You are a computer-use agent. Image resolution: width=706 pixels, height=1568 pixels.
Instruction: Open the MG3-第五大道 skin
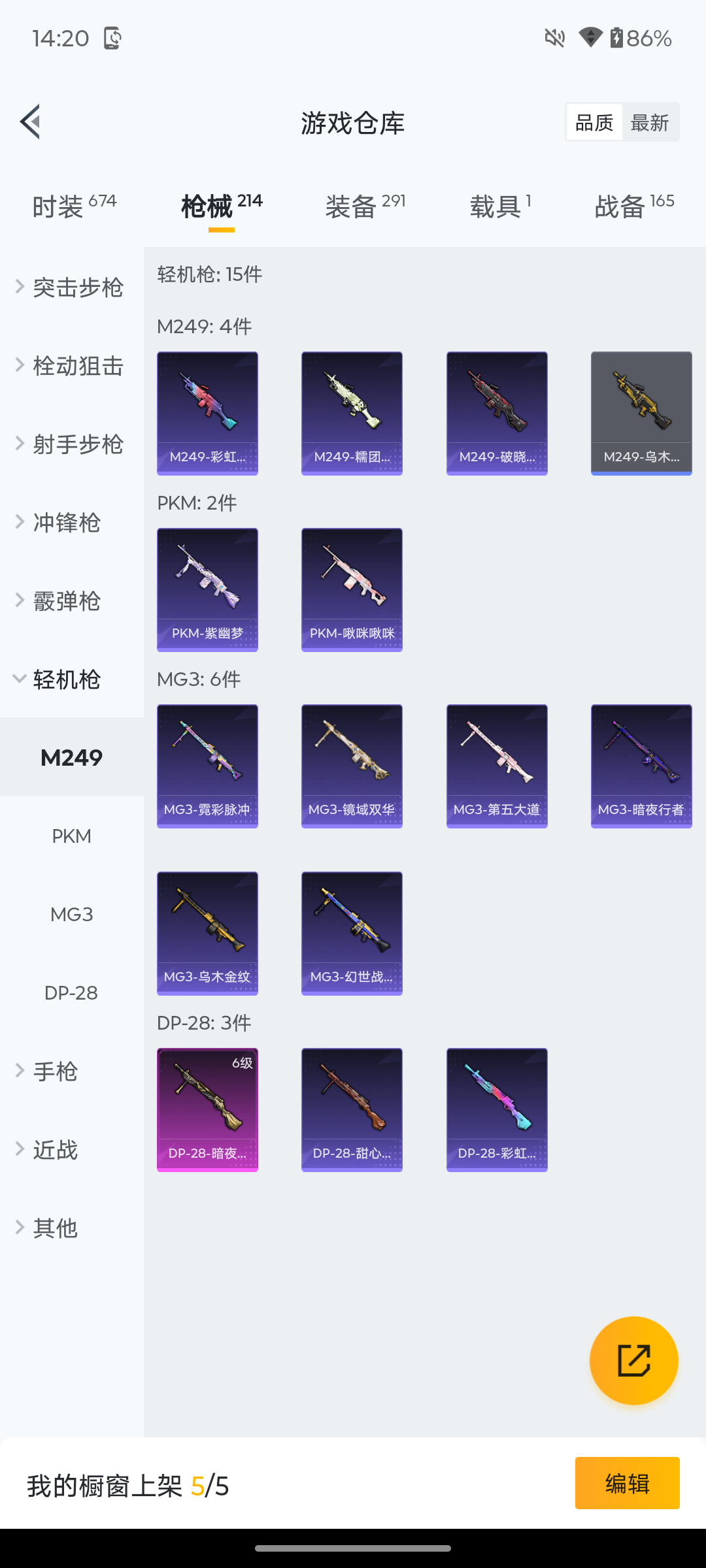pyautogui.click(x=497, y=766)
